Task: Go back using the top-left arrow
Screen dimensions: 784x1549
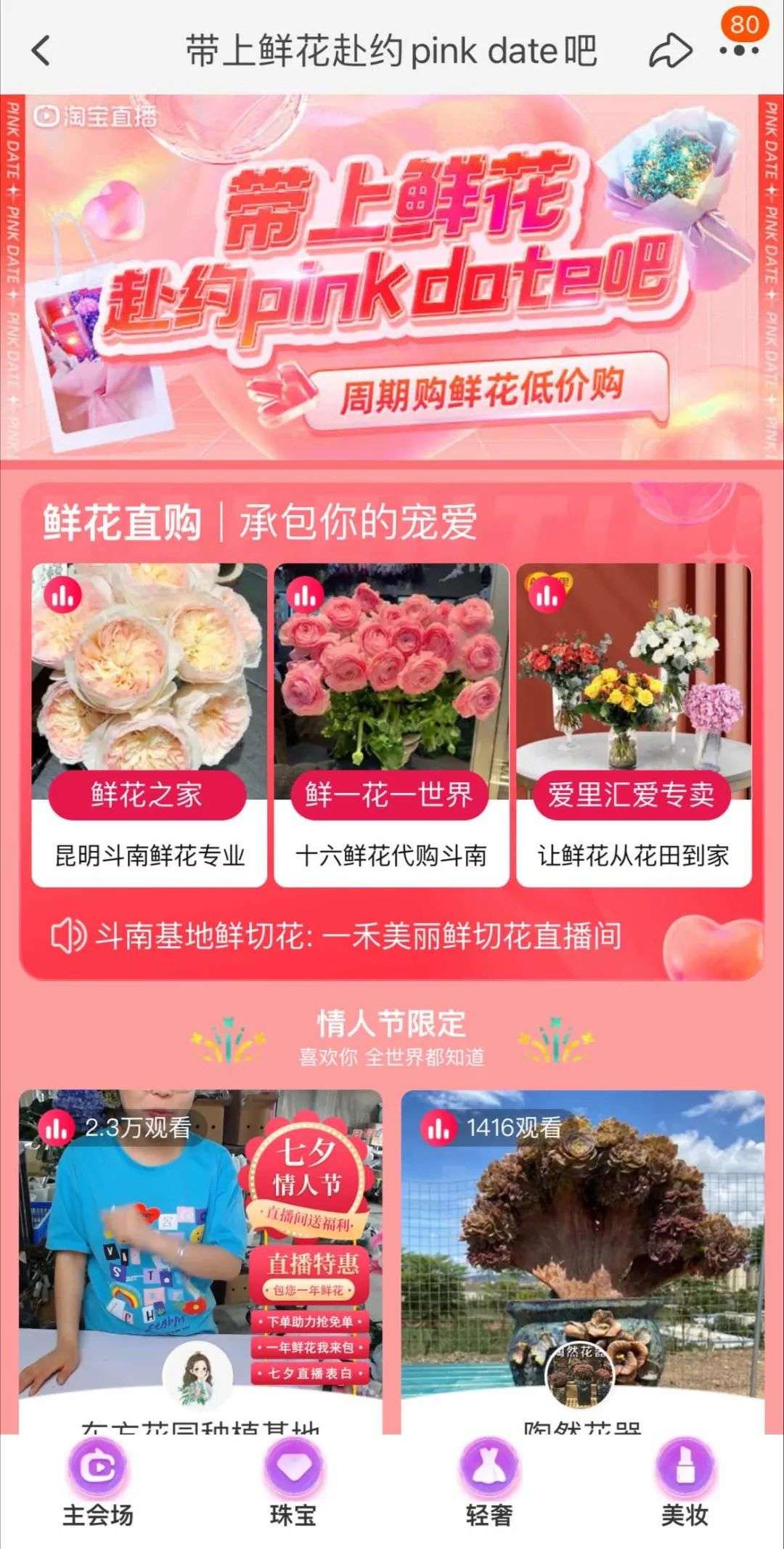Action: [x=41, y=51]
